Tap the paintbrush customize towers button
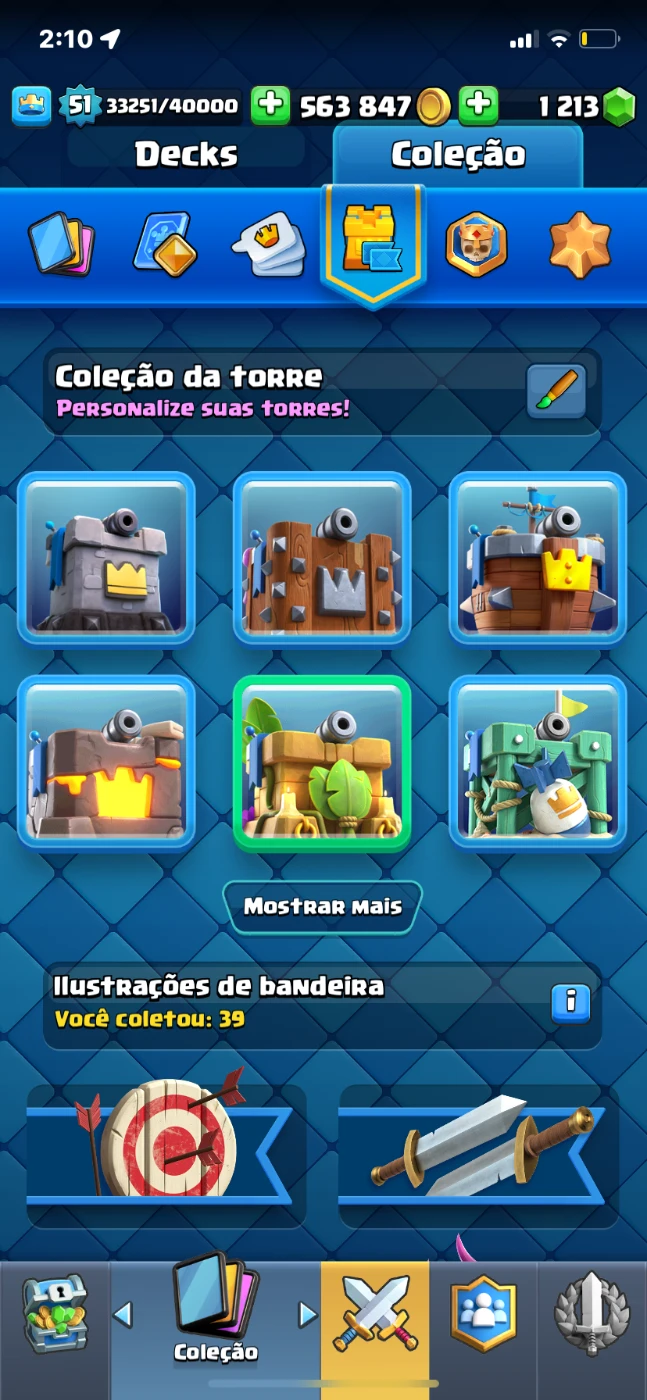 556,391
